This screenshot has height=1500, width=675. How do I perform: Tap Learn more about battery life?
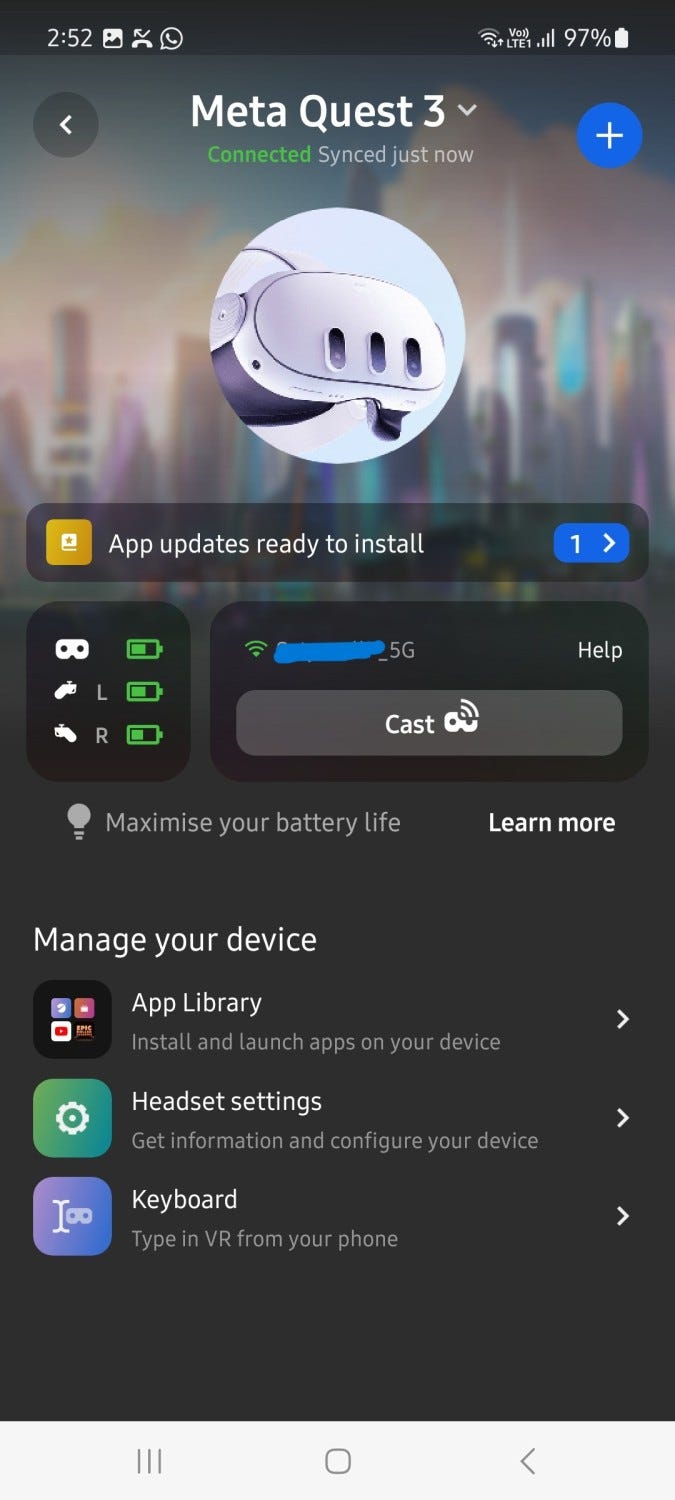[551, 823]
